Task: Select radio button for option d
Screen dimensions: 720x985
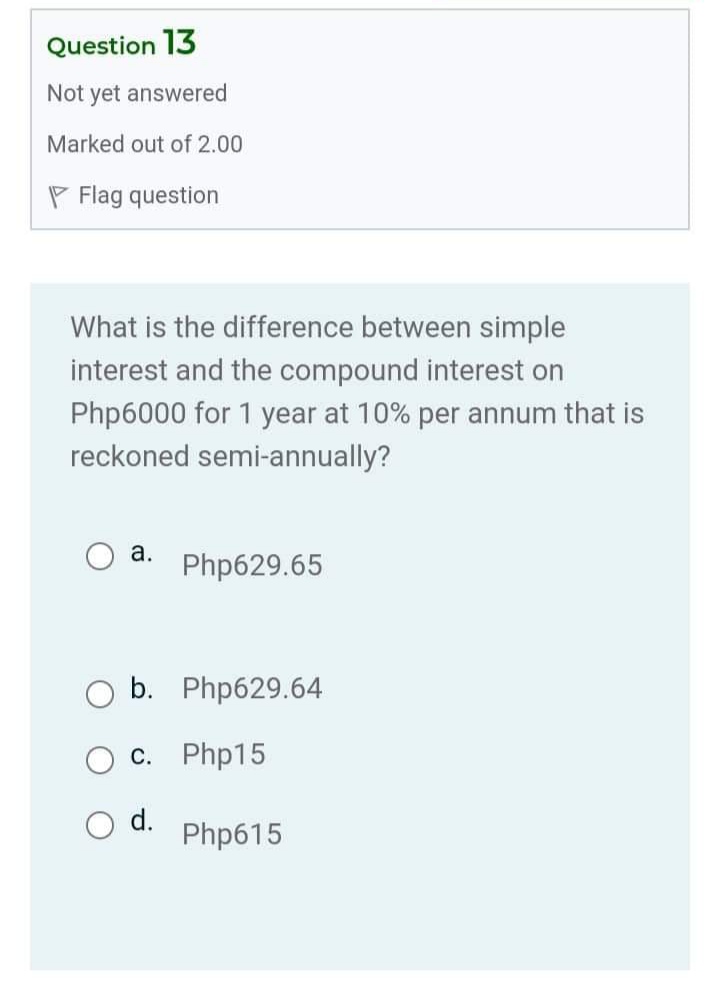Action: (100, 825)
